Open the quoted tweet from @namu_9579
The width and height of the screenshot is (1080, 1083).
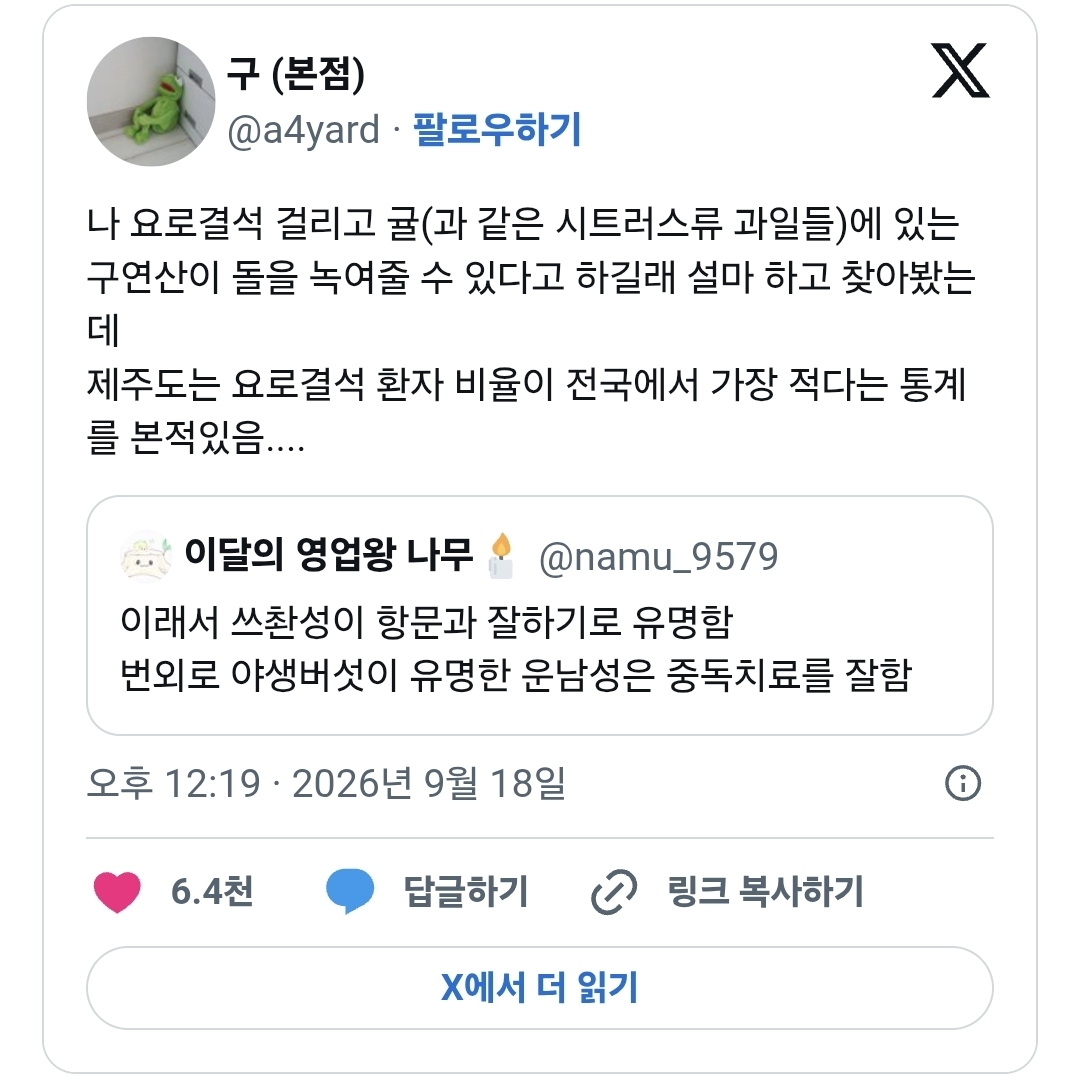[539, 615]
